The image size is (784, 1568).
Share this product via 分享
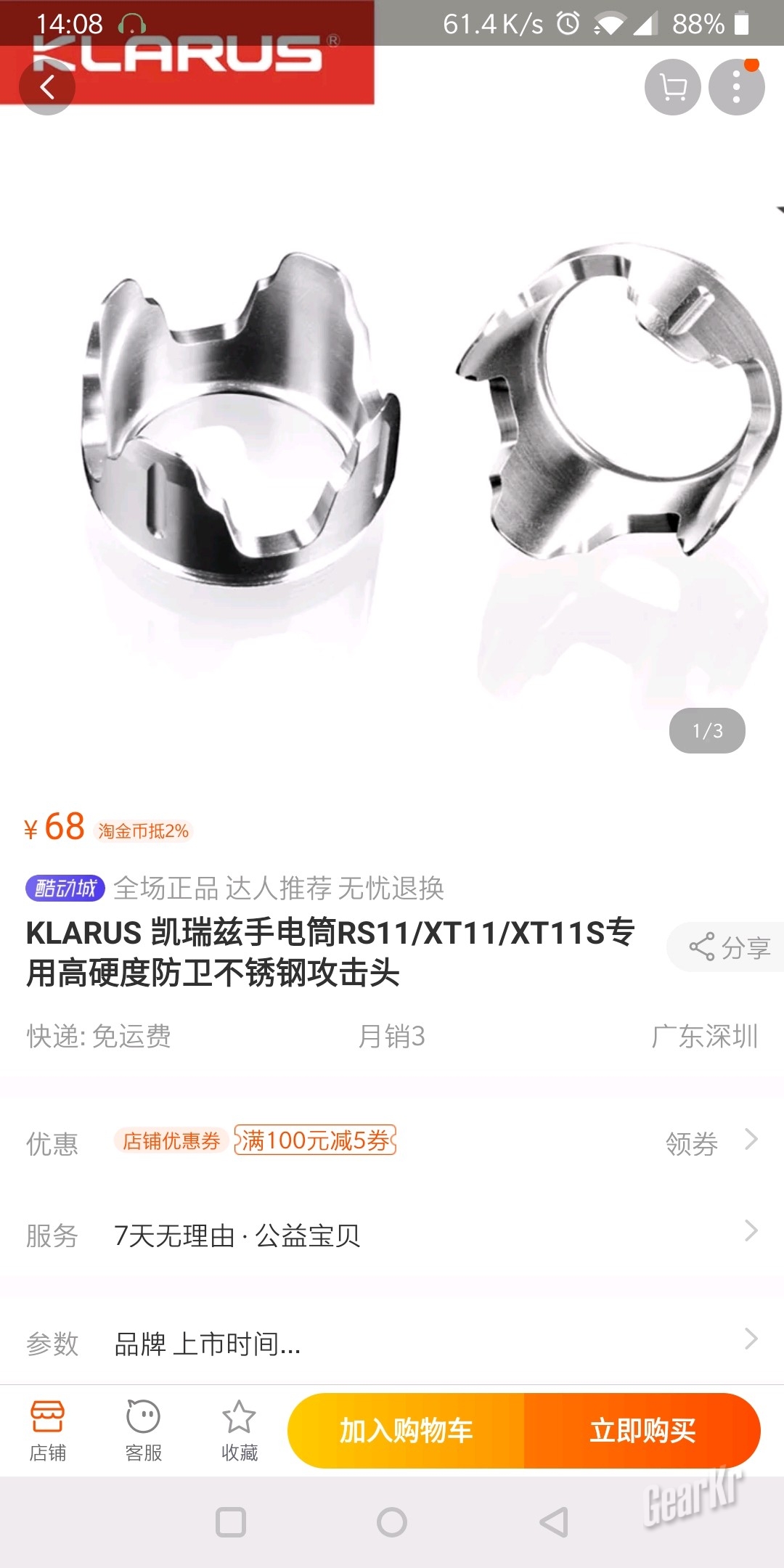pyautogui.click(x=729, y=947)
